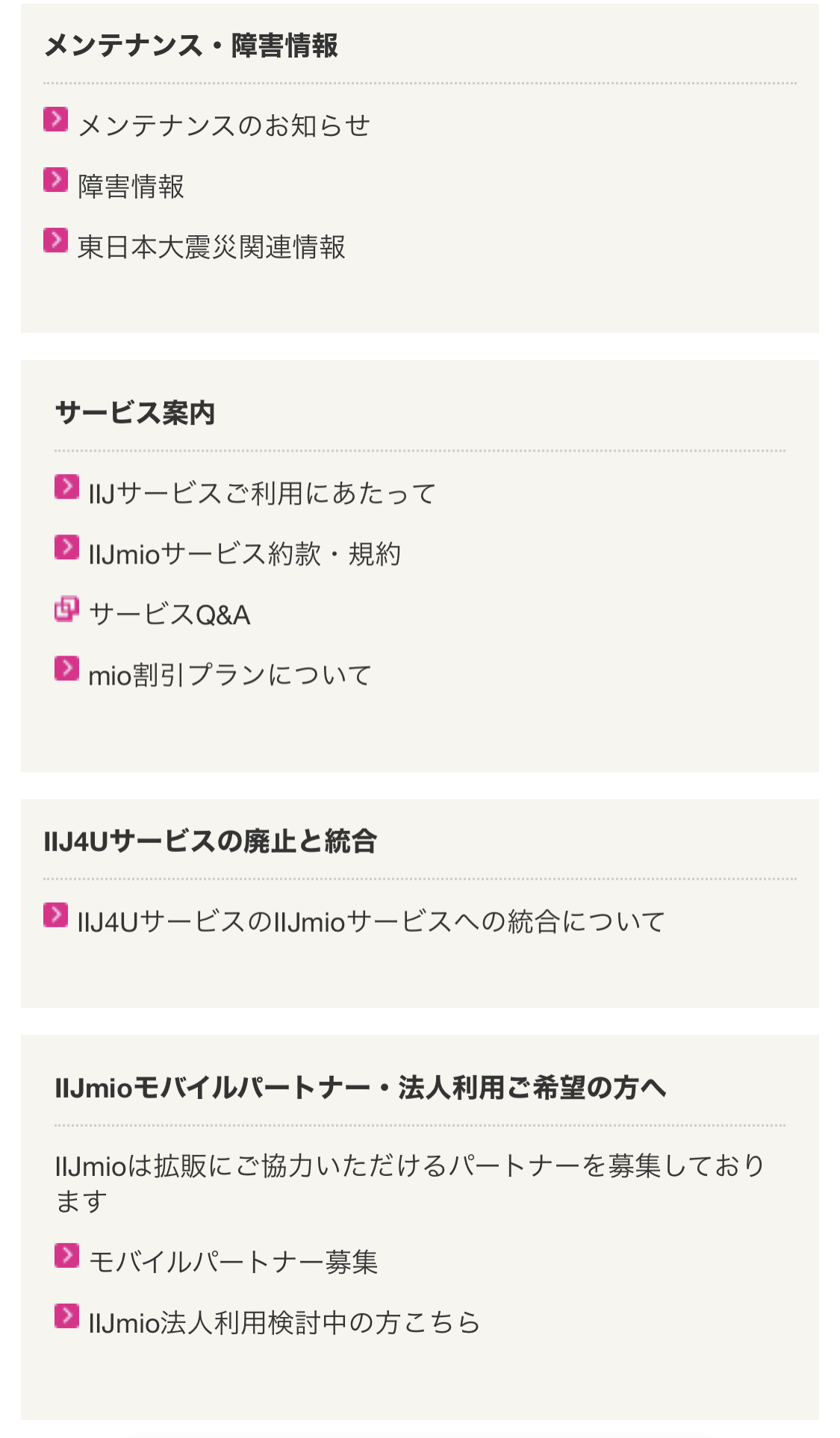Open IIJサービスご利用にあたって
The height and width of the screenshot is (1438, 840).
[262, 494]
